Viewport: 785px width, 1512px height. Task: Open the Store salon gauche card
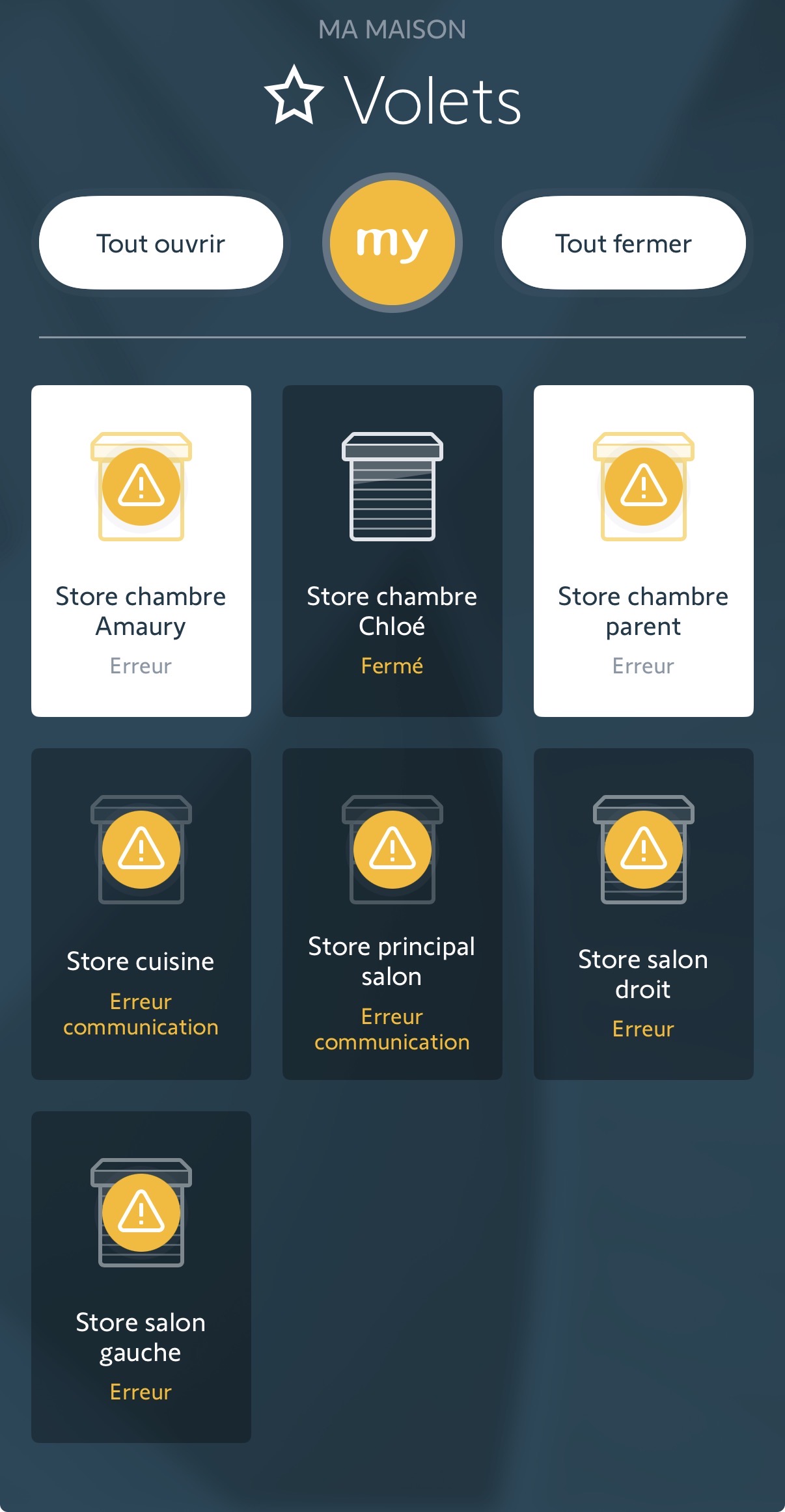pyautogui.click(x=141, y=1276)
